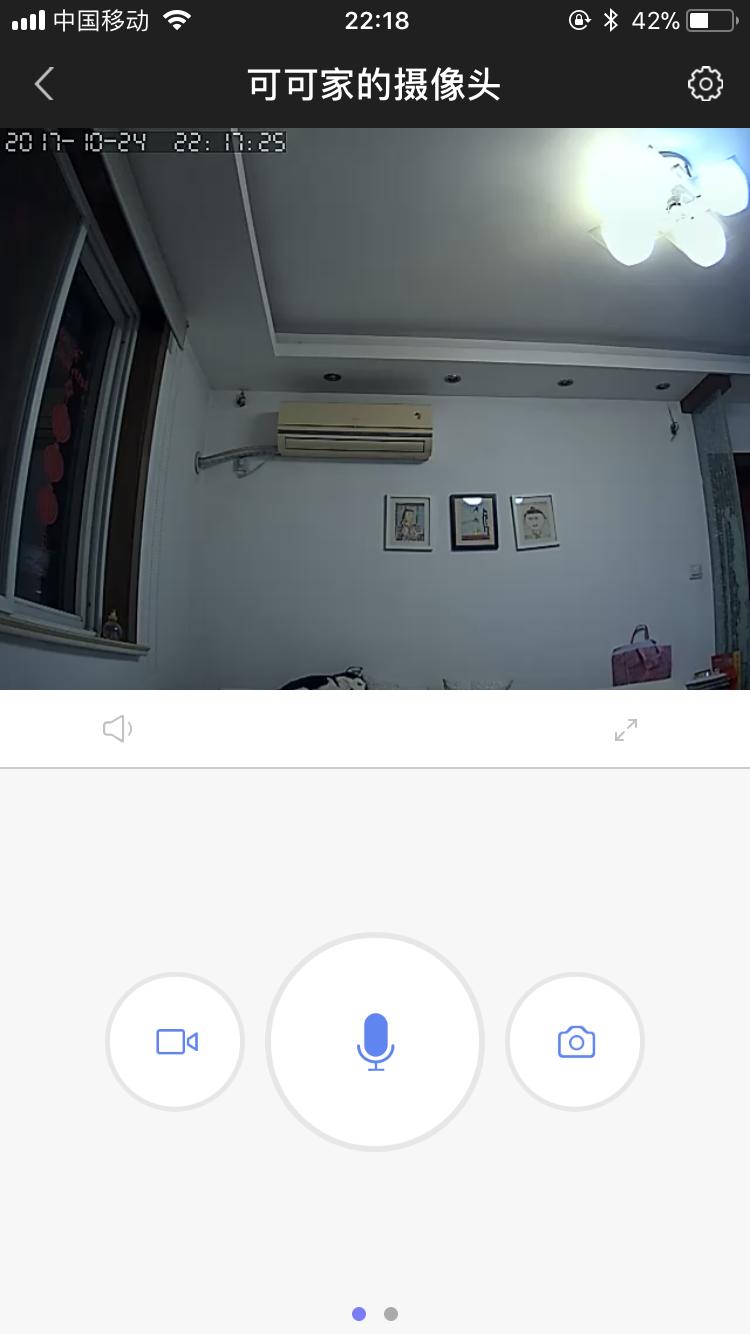Toggle recording off using camcorder button

(x=175, y=1041)
